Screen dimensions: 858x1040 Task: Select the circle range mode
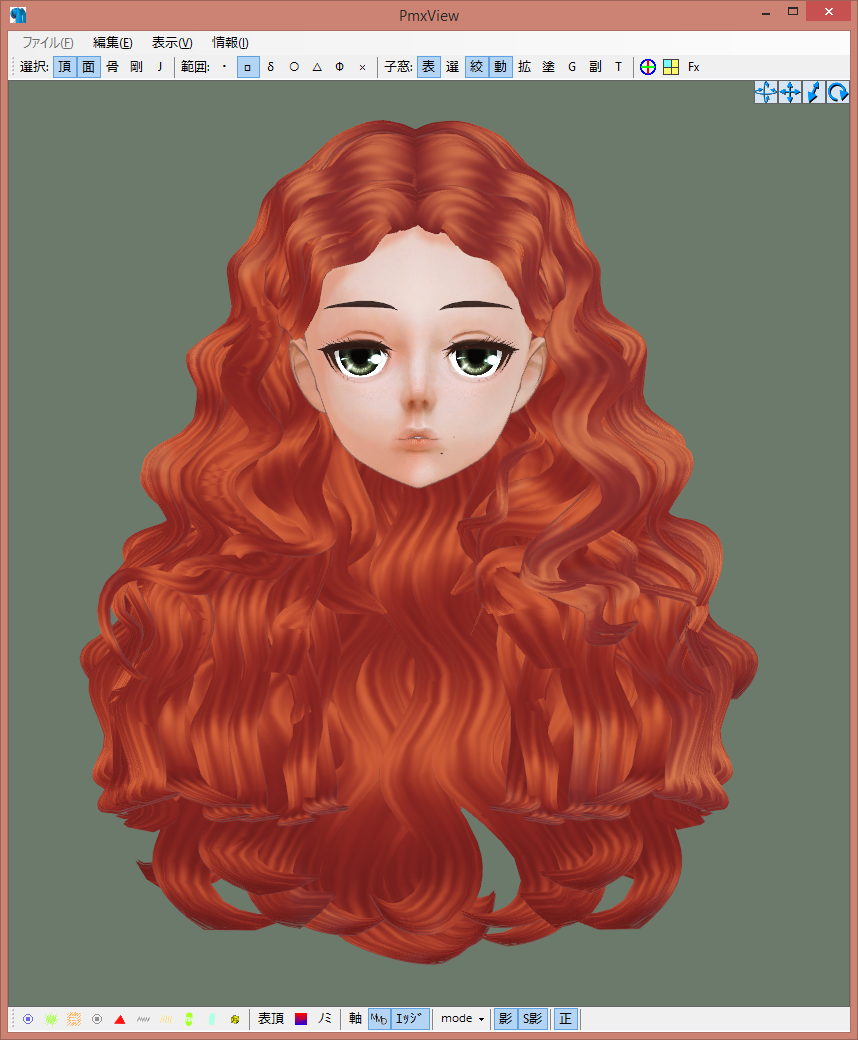294,67
